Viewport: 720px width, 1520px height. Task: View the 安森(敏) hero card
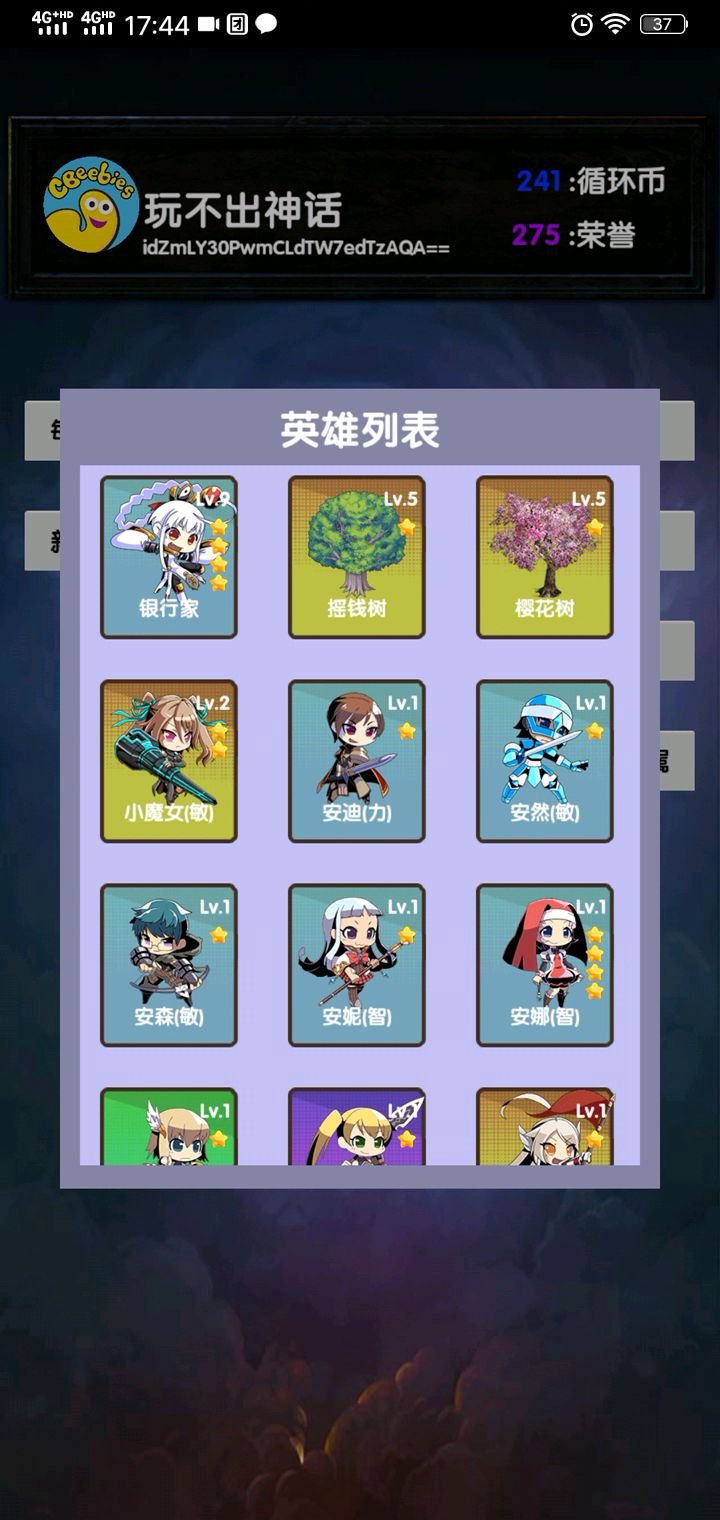point(169,965)
